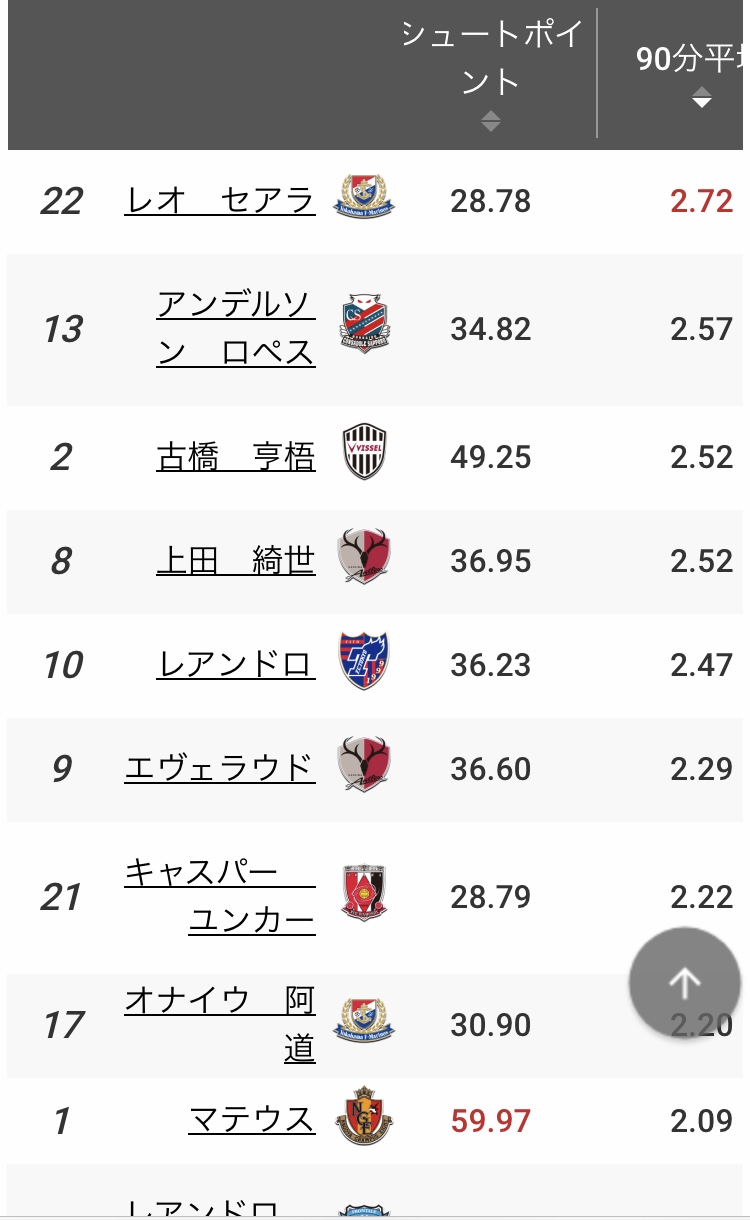Viewport: 750px width, 1220px height.
Task: Sort table by シュートポイント column
Action: coord(490,122)
